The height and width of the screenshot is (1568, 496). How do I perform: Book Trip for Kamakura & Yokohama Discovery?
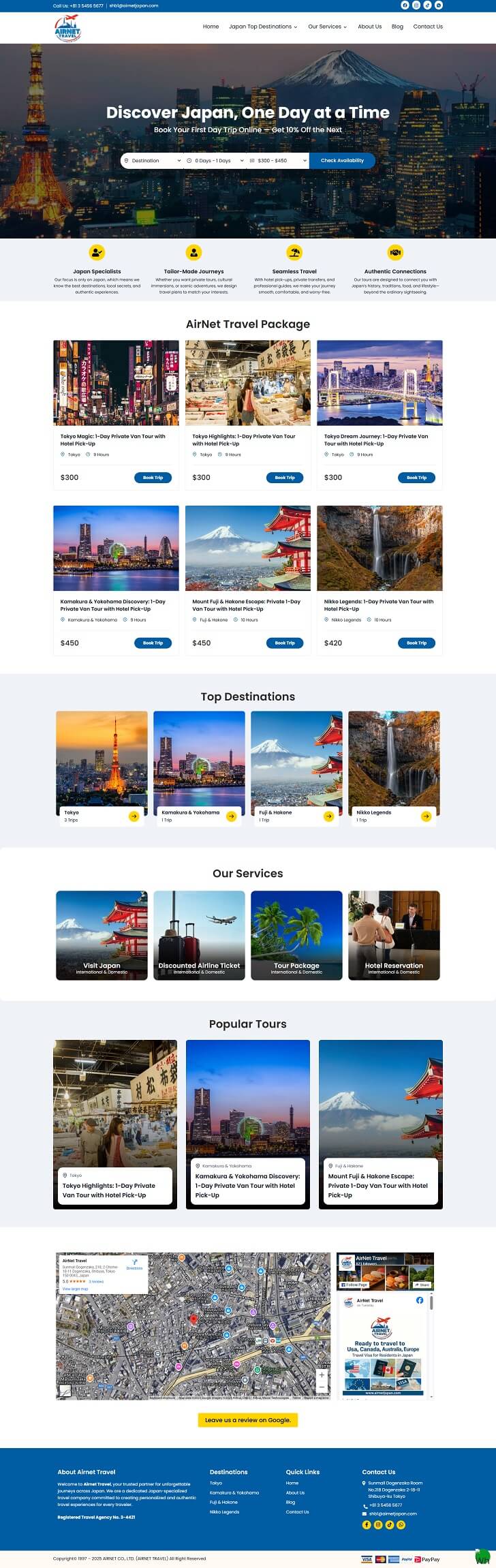[x=153, y=643]
